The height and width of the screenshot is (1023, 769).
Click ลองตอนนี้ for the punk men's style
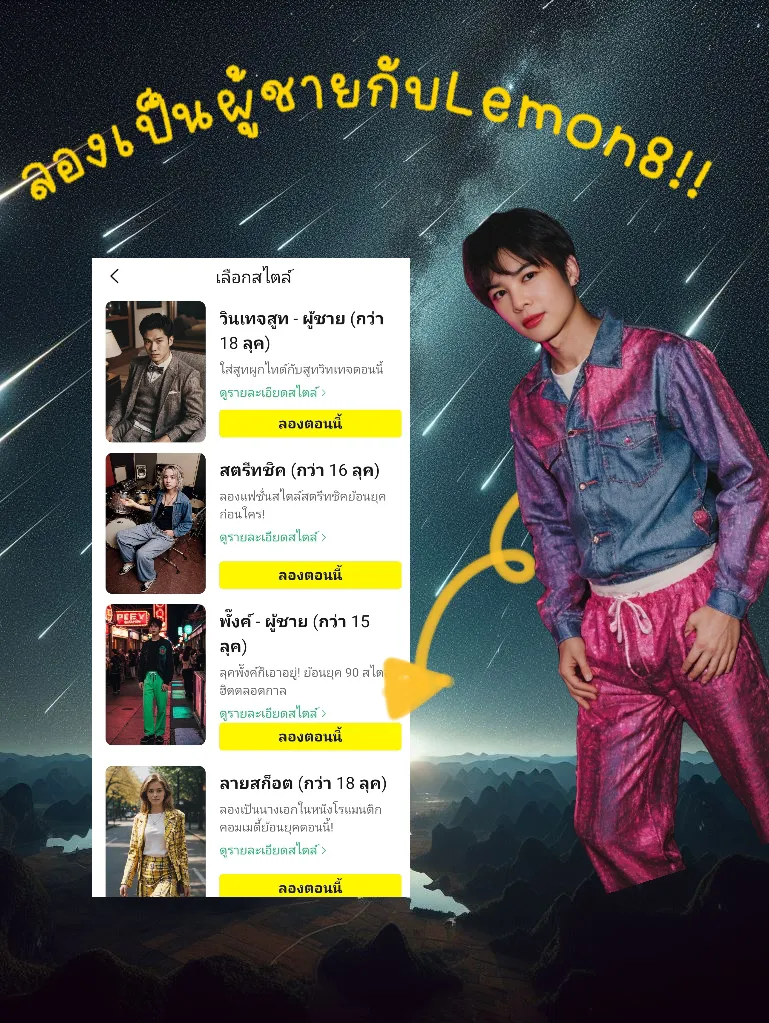[310, 737]
